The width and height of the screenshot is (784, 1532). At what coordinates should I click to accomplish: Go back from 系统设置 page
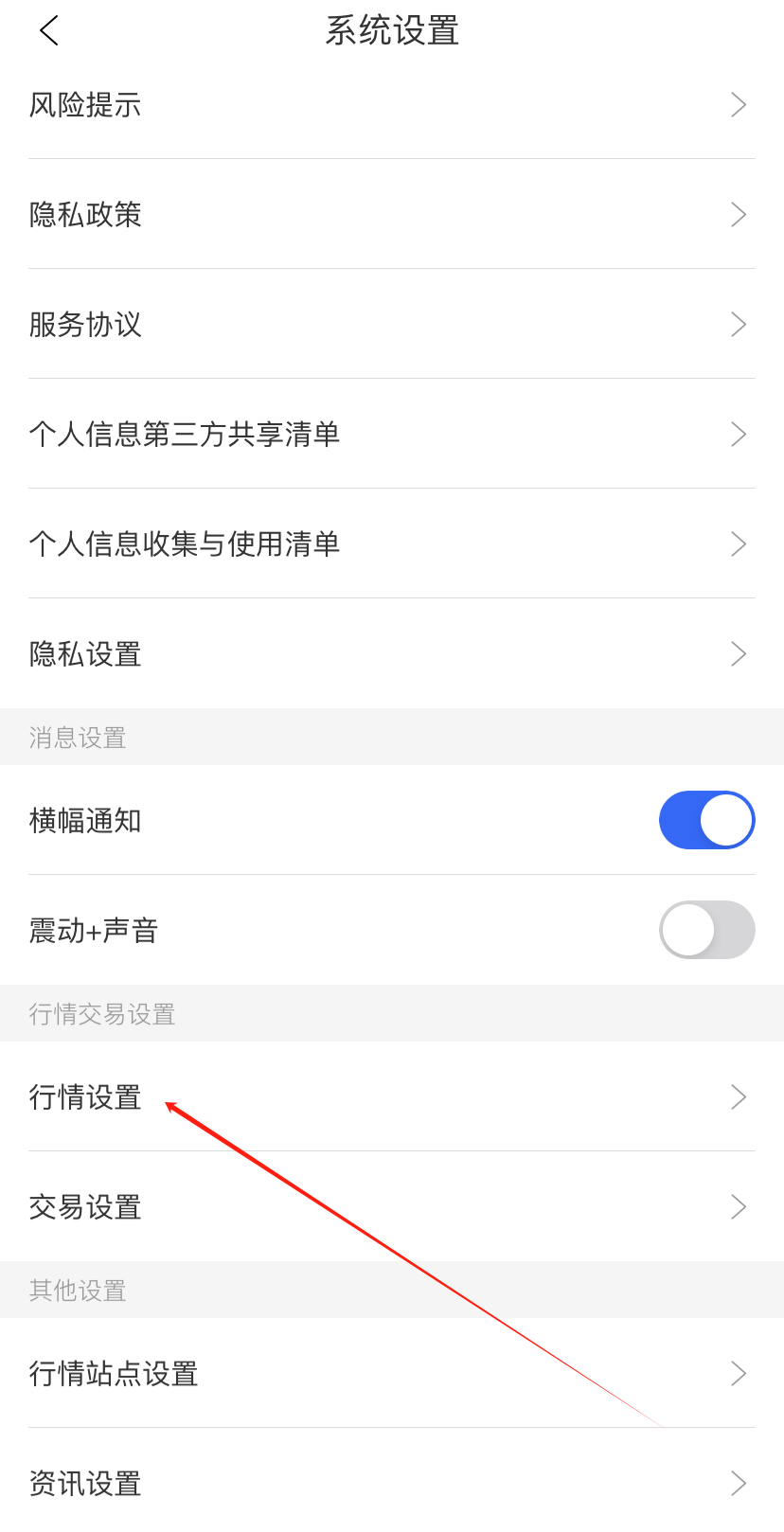click(49, 31)
